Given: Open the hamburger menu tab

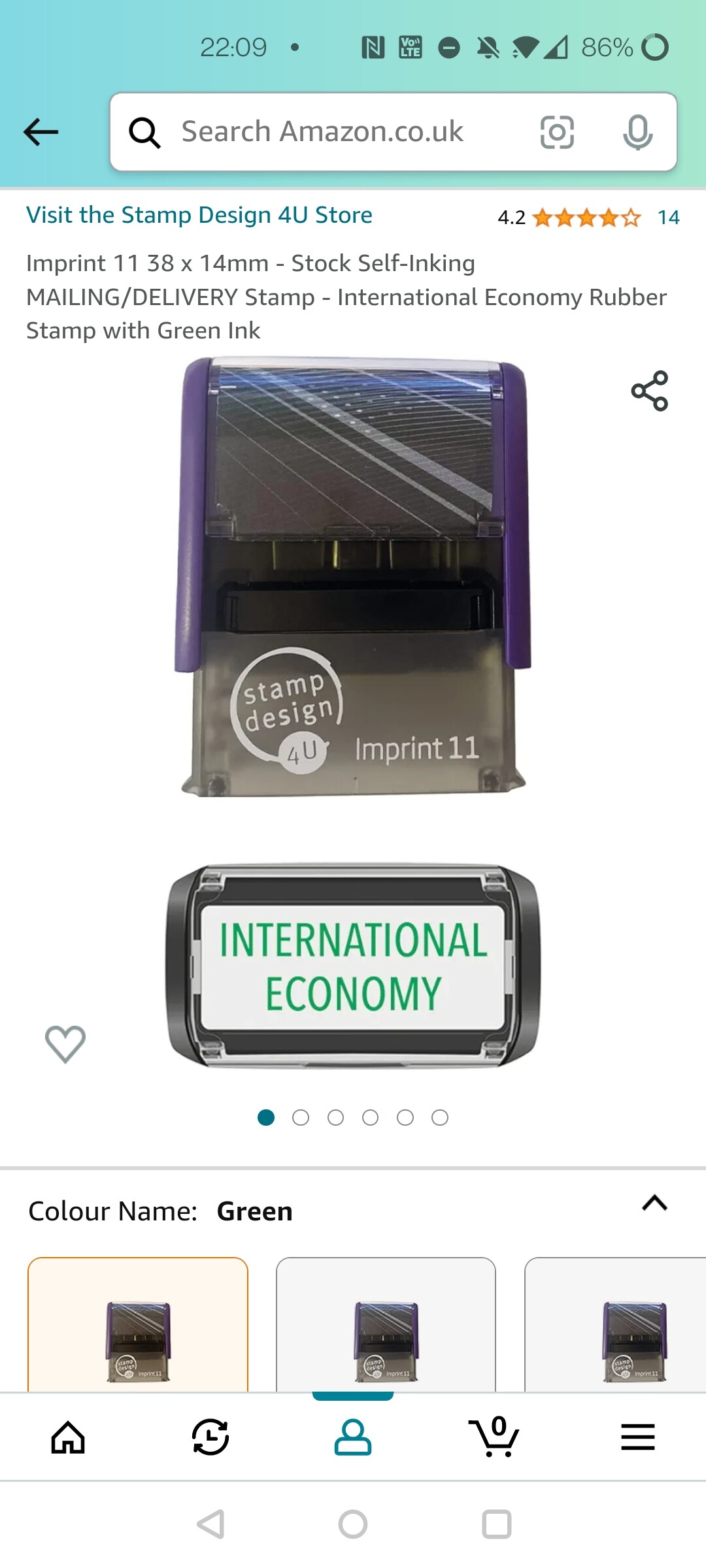Looking at the screenshot, I should click(637, 1437).
